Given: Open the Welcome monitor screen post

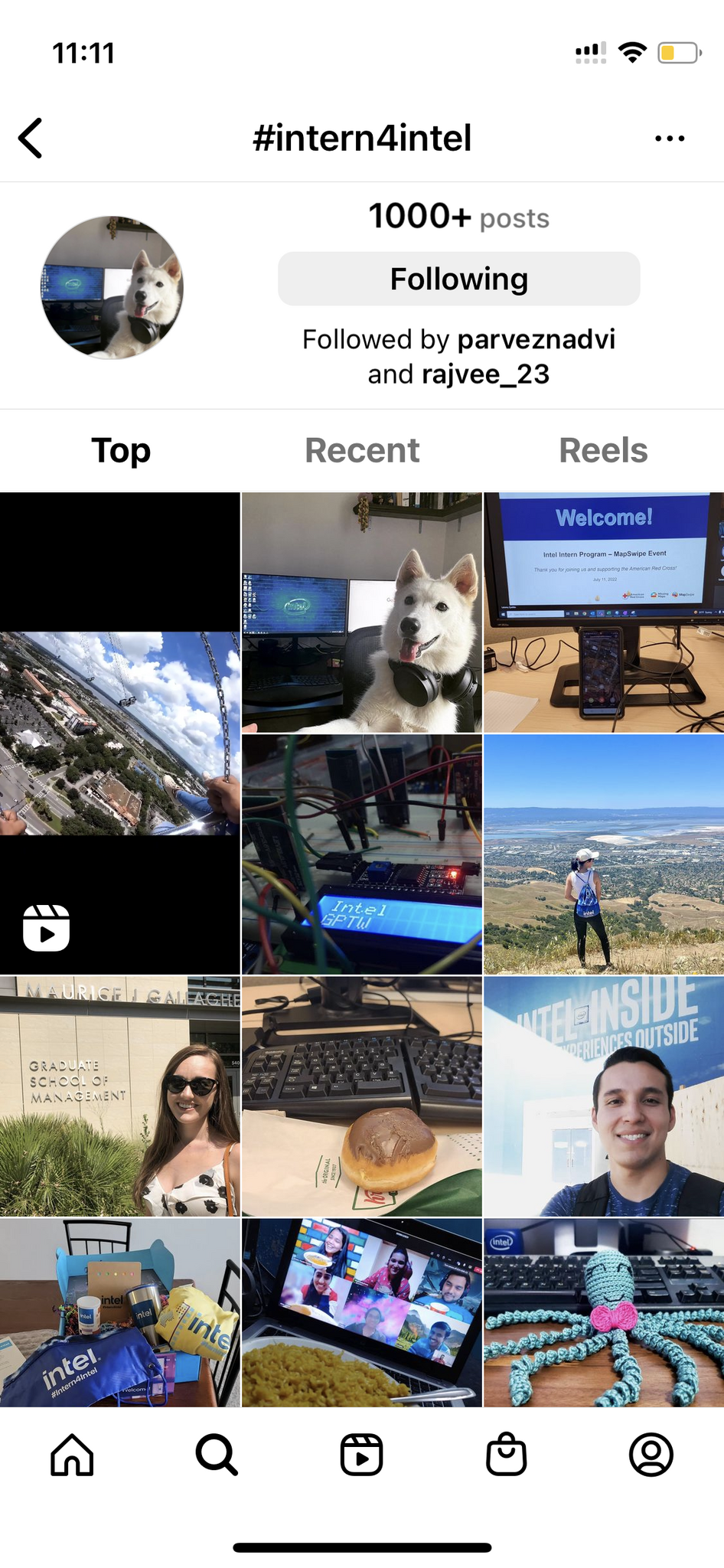Looking at the screenshot, I should click(x=604, y=612).
